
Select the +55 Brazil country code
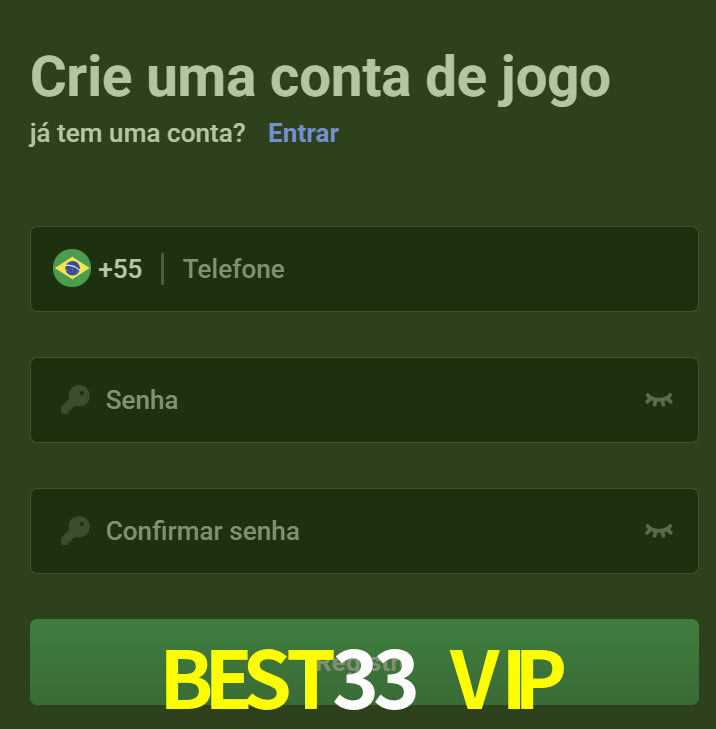(98, 269)
